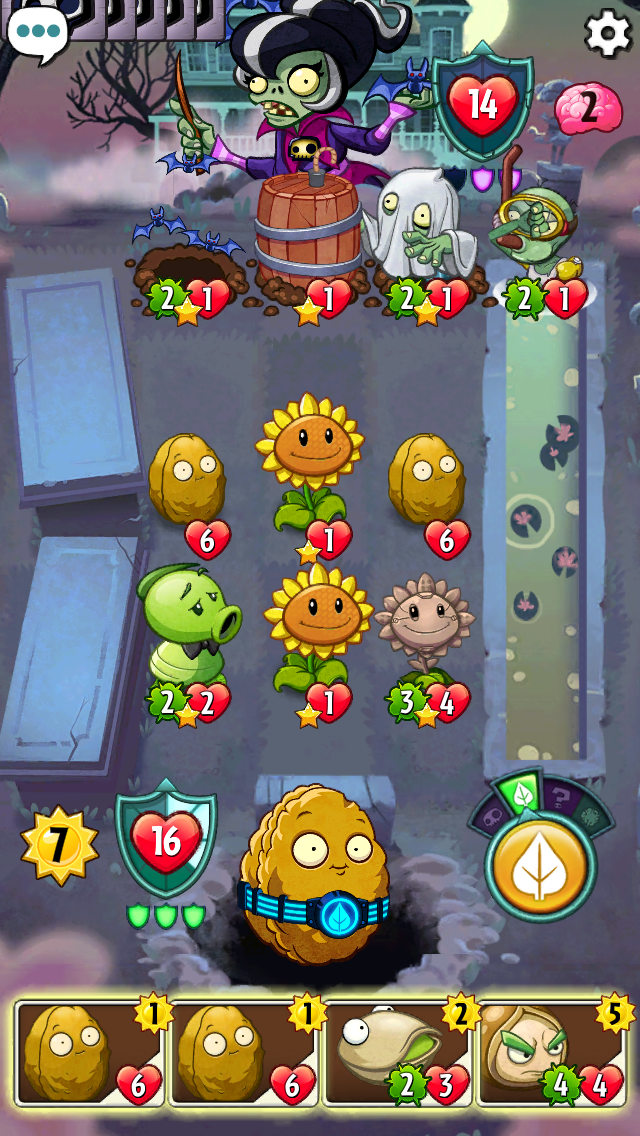
Task: Open the settings gear
Action: coord(607,32)
